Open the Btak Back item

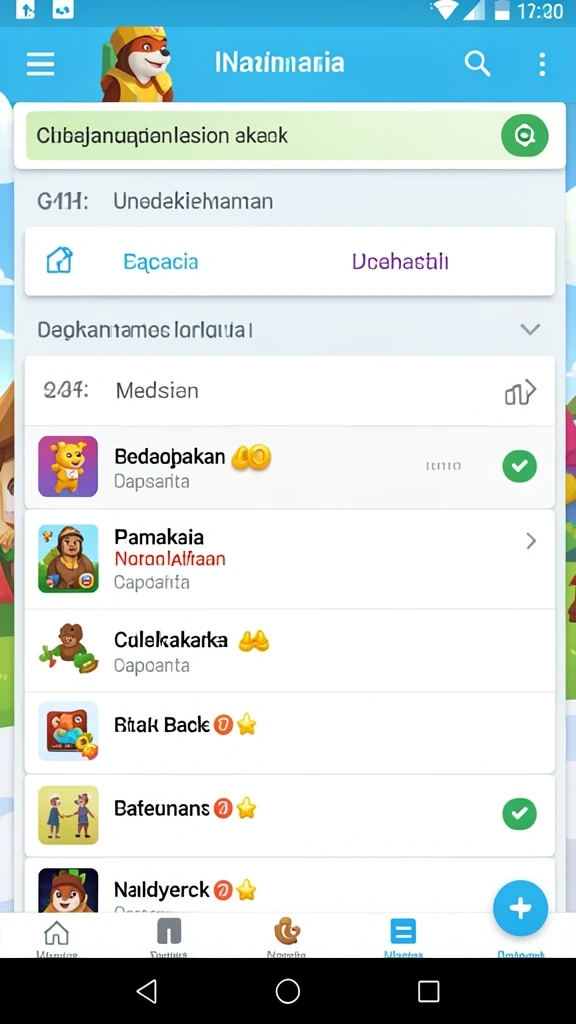pos(289,732)
